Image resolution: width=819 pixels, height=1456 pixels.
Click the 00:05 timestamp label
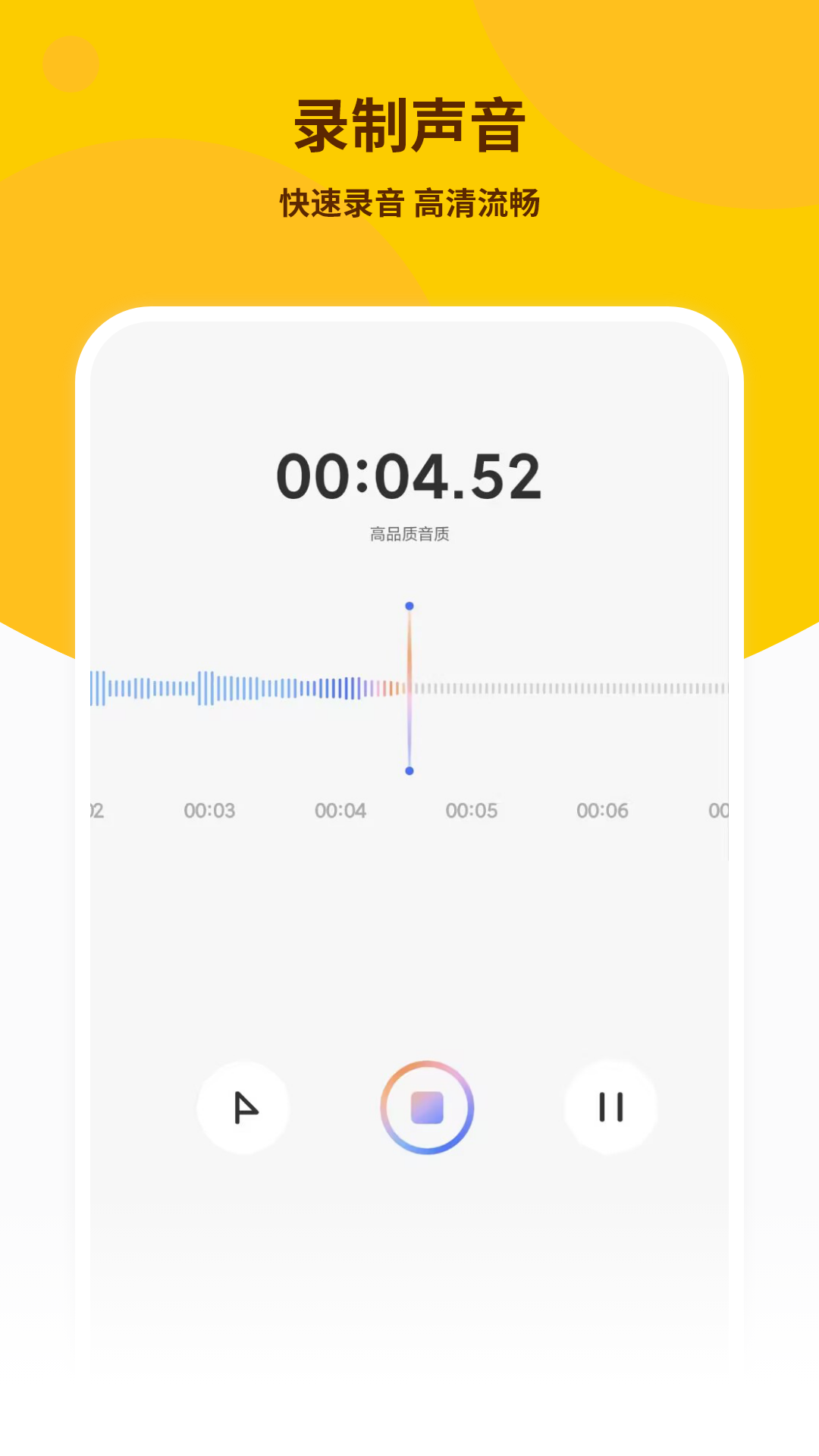click(x=472, y=810)
